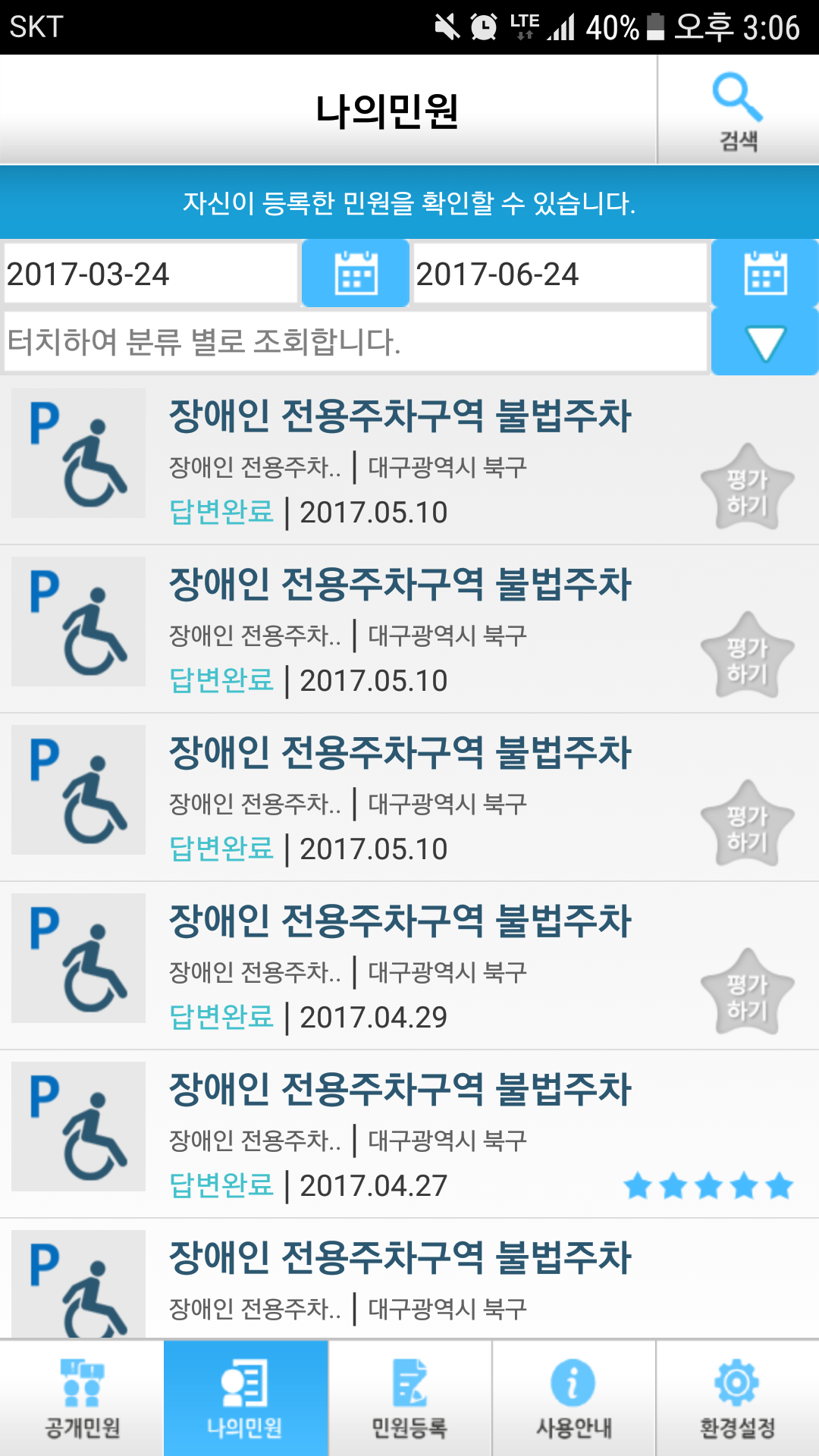Open the five-star rated complaint from 2017.04.27

pos(409,1134)
